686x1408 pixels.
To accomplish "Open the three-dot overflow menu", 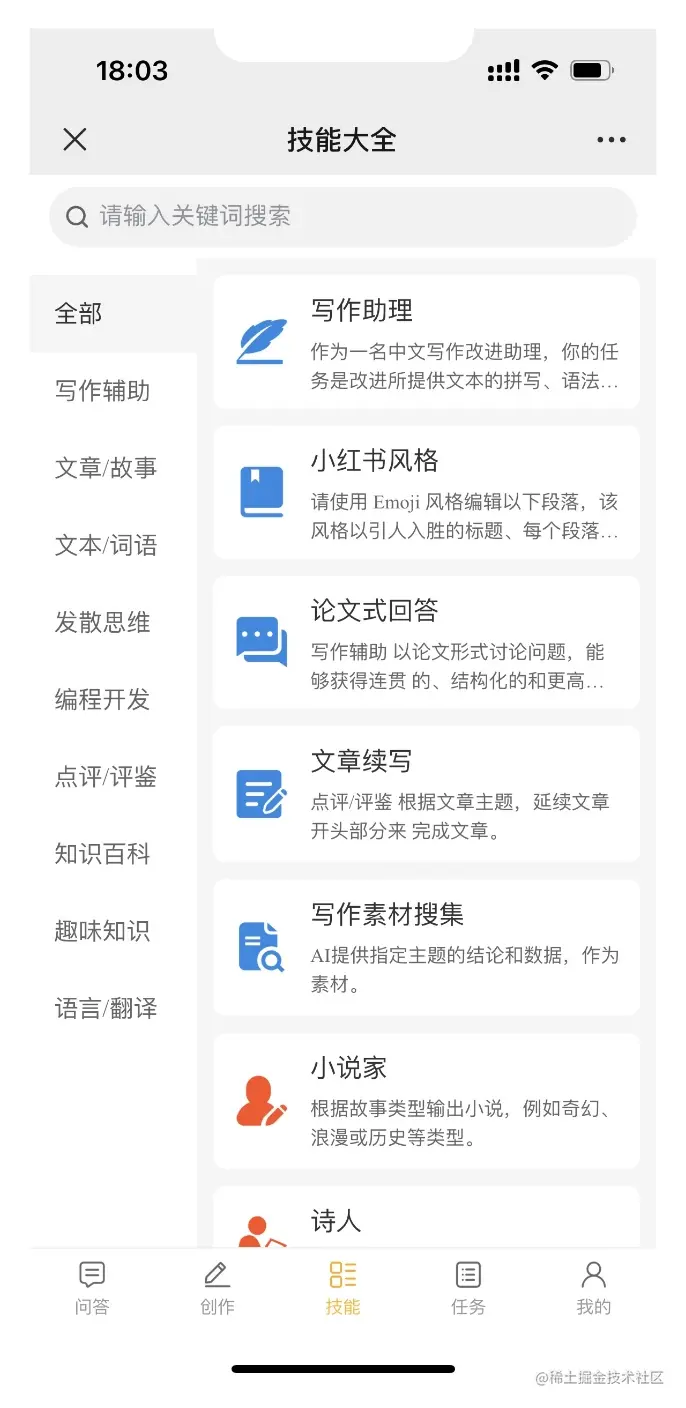I will click(611, 140).
